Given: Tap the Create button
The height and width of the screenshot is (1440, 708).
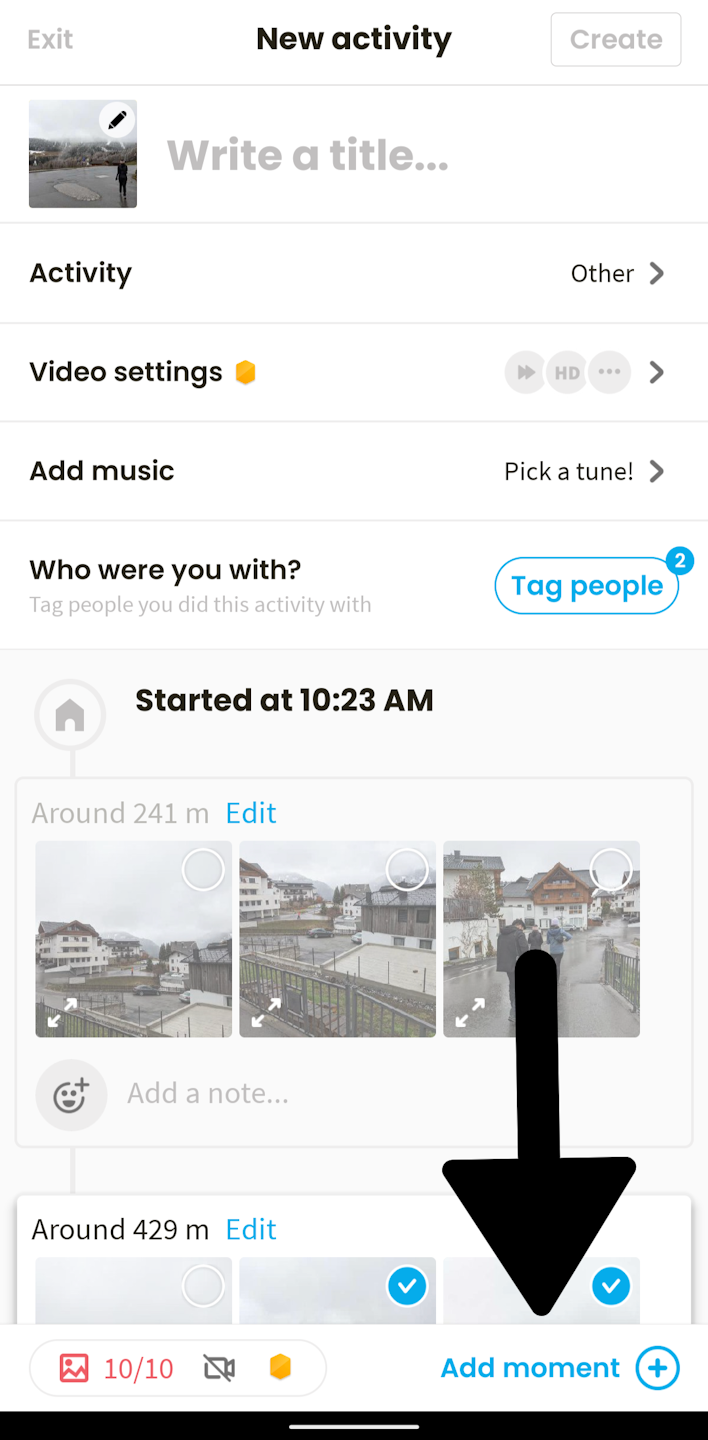Looking at the screenshot, I should tap(615, 40).
